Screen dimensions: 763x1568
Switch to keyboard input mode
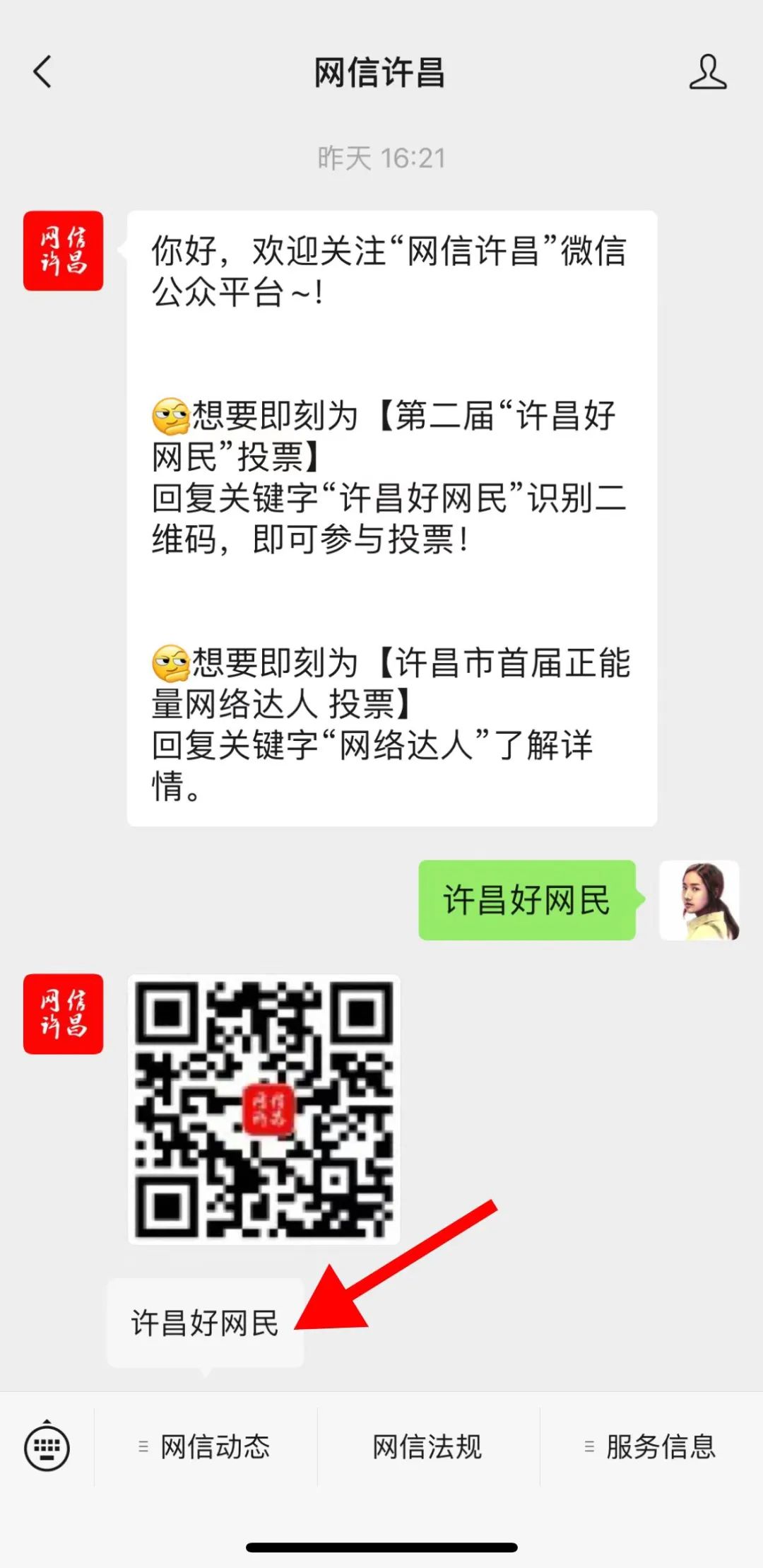[47, 1447]
